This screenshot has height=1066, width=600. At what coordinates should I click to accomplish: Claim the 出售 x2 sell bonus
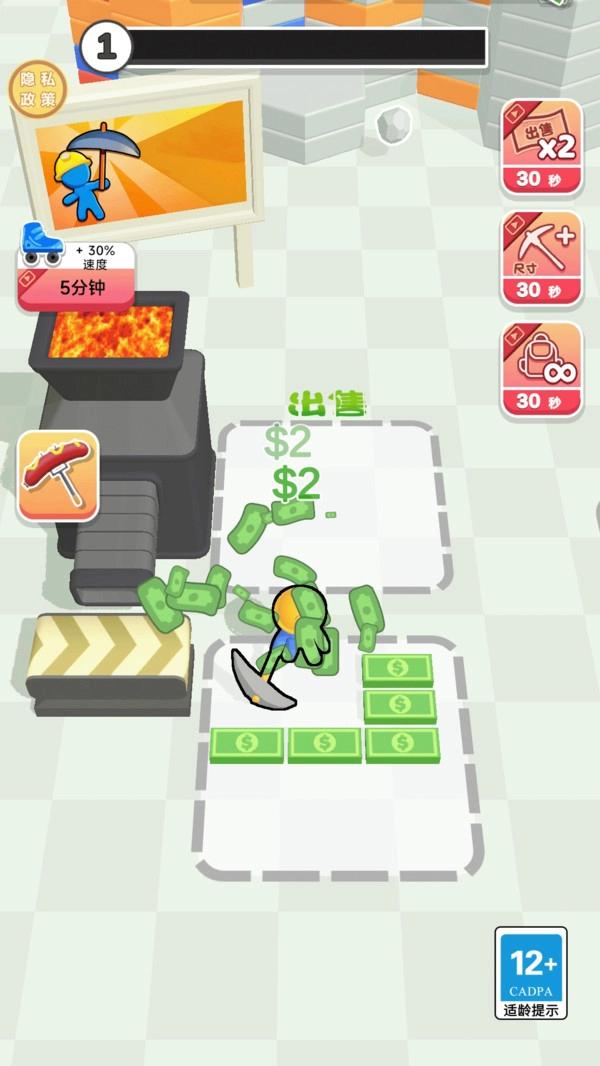pyautogui.click(x=542, y=148)
